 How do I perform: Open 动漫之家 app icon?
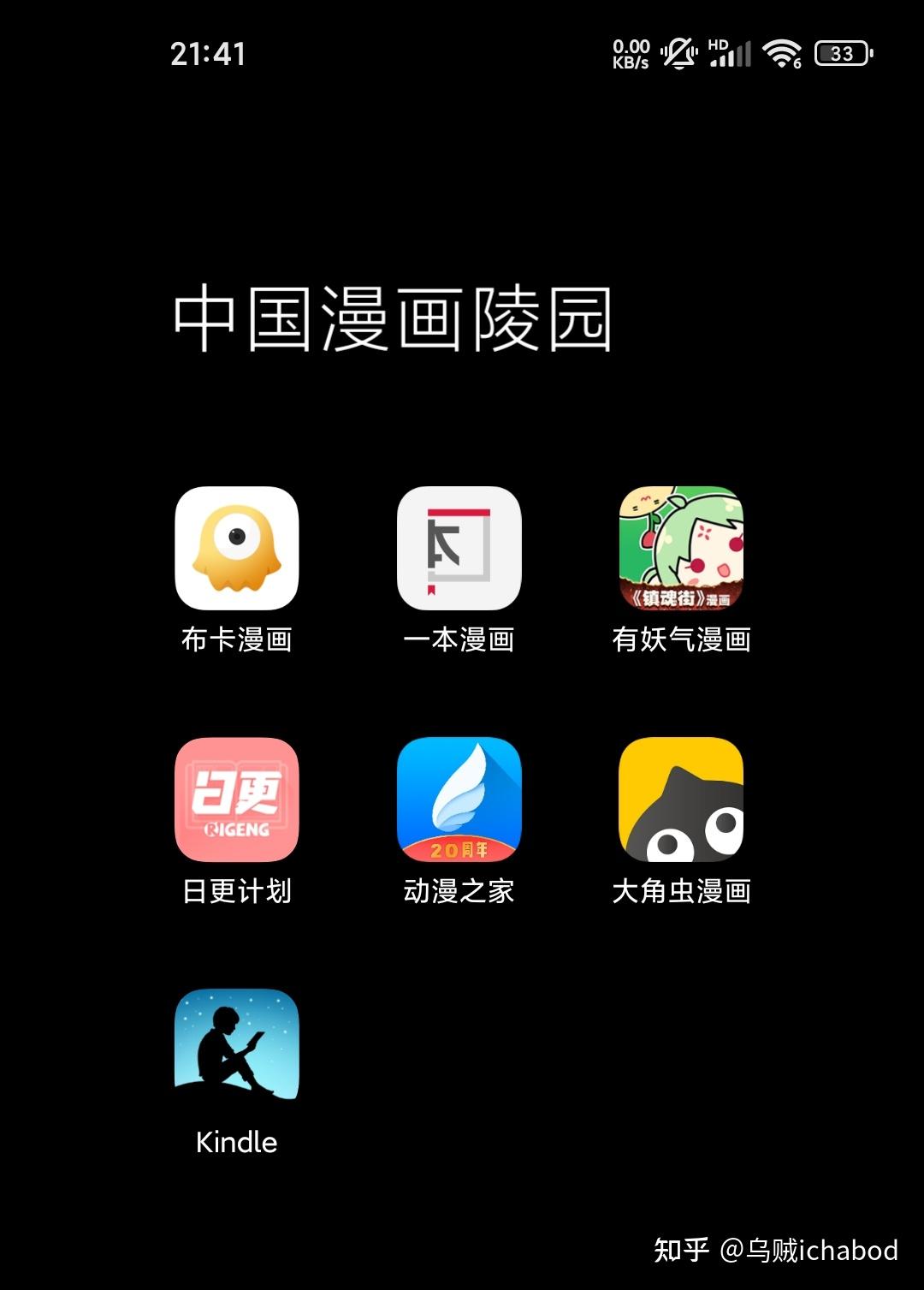pyautogui.click(x=459, y=800)
